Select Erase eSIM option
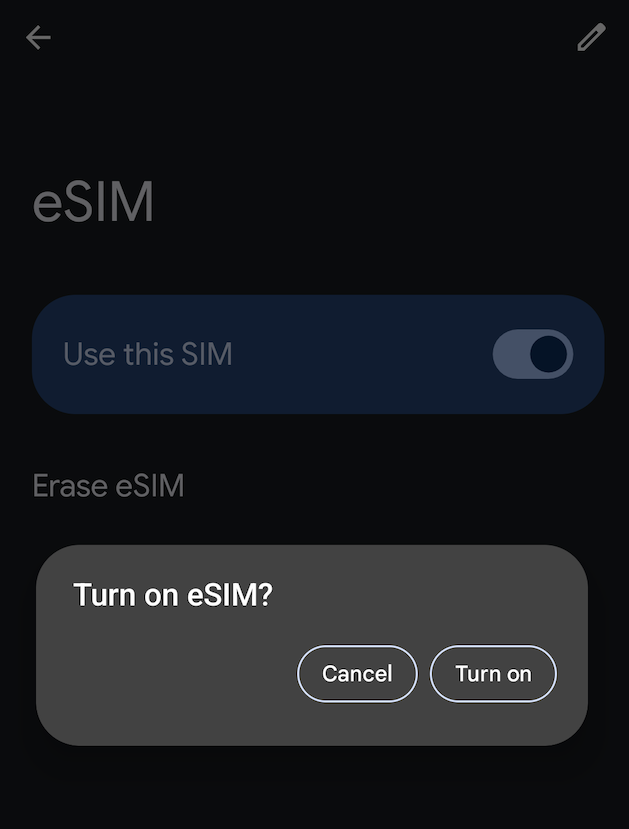The image size is (629, 829). coord(108,486)
